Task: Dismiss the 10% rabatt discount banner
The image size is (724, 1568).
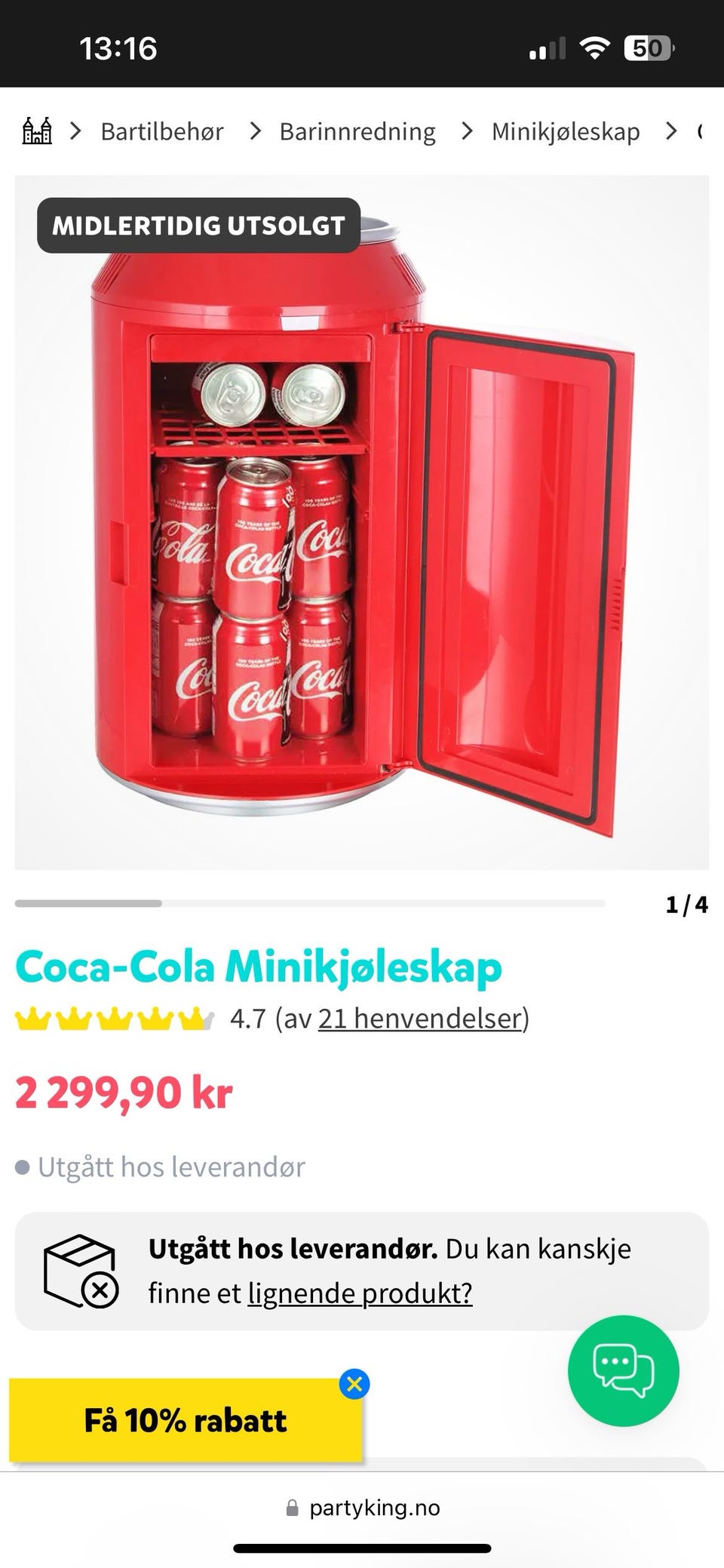Action: pos(354,1384)
